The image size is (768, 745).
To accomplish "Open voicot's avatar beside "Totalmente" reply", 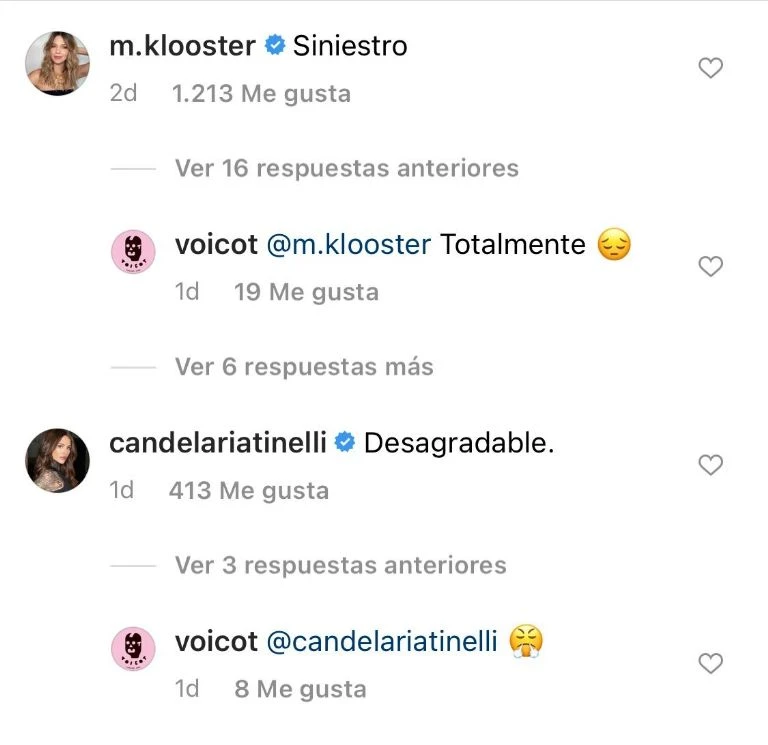I will pos(132,255).
